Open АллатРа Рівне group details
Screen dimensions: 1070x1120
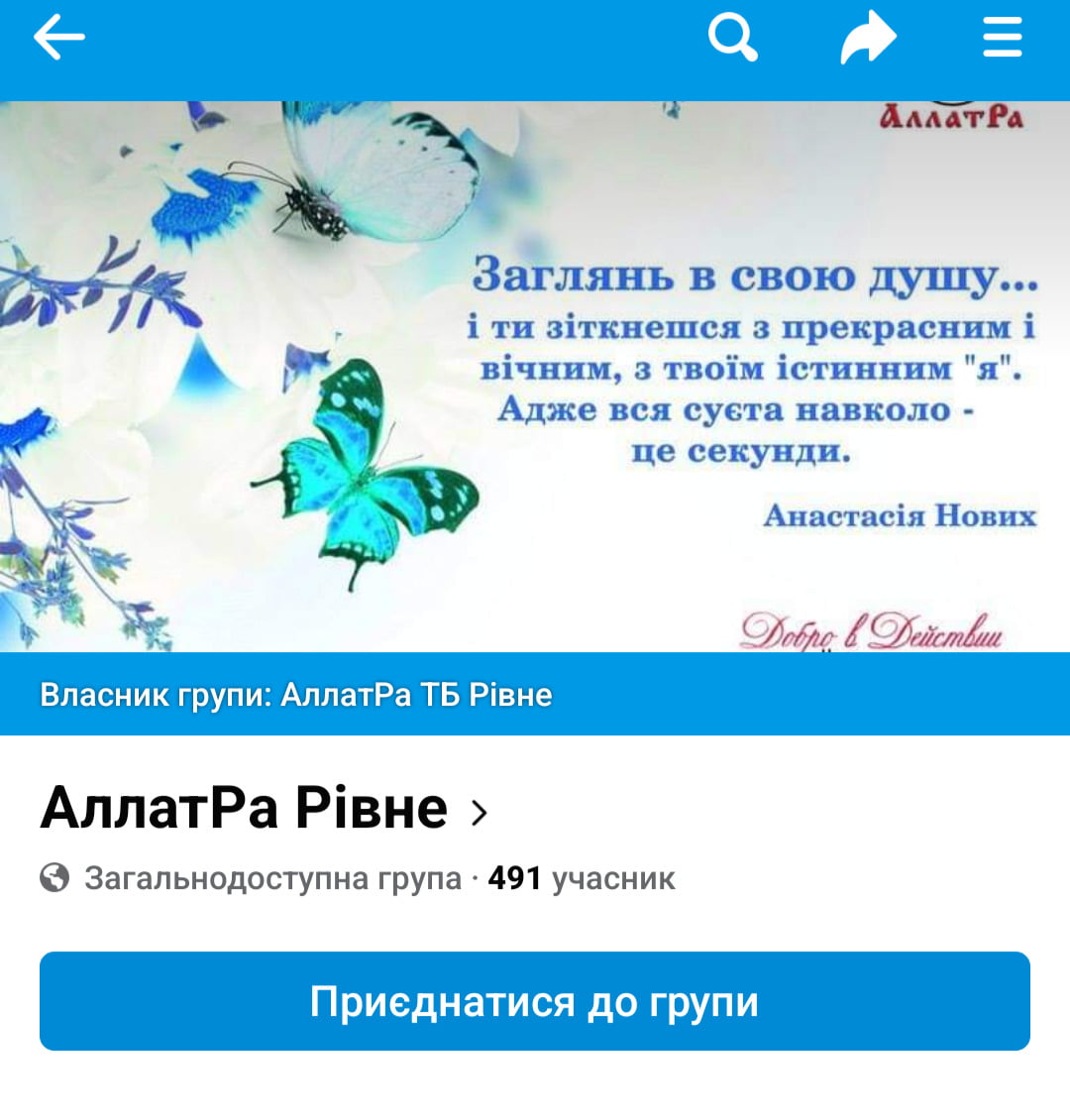tap(265, 809)
